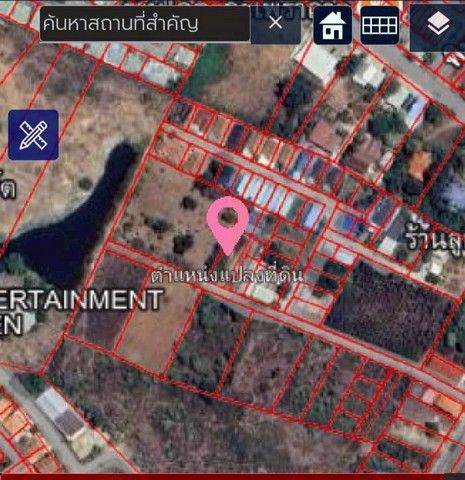Open the map layers selector
This screenshot has width=465, height=480.
point(438,25)
